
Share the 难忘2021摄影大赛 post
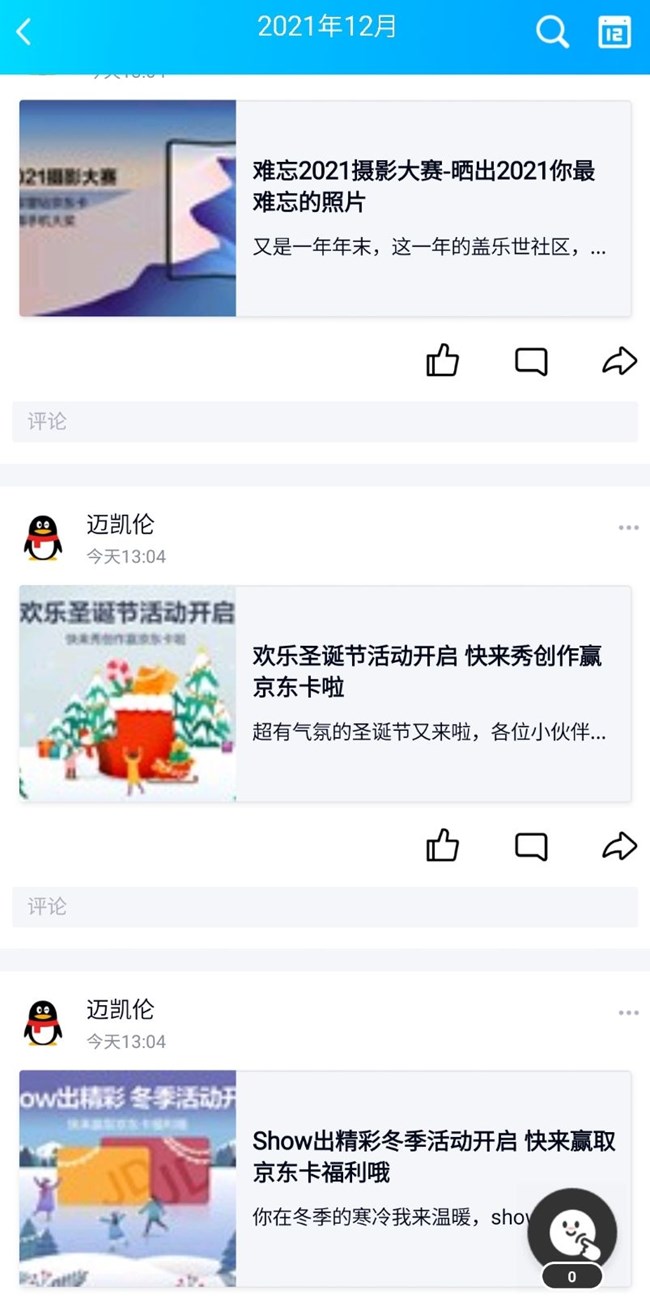tap(620, 361)
